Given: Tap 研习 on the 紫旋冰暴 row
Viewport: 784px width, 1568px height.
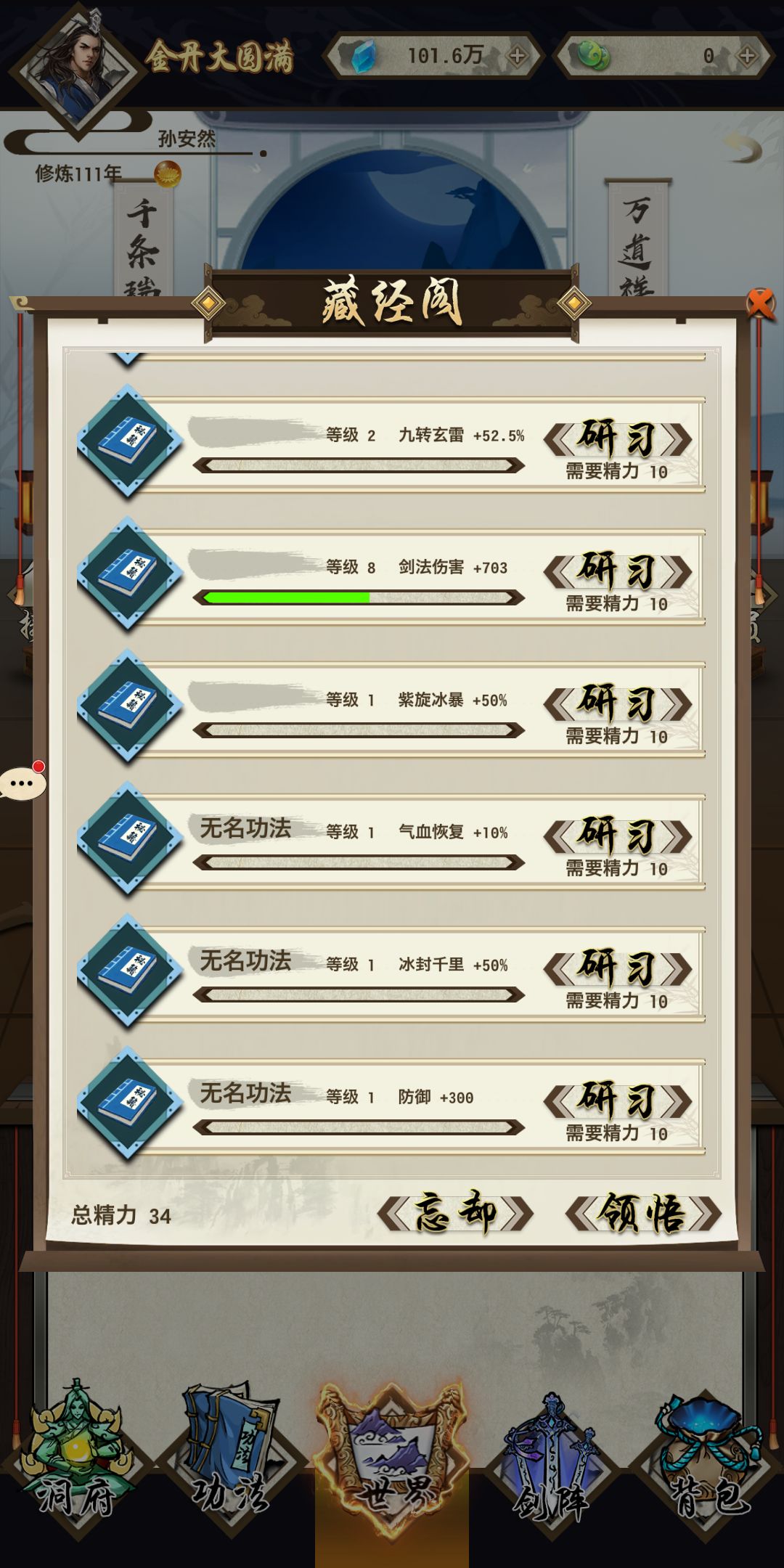Looking at the screenshot, I should pos(618,703).
